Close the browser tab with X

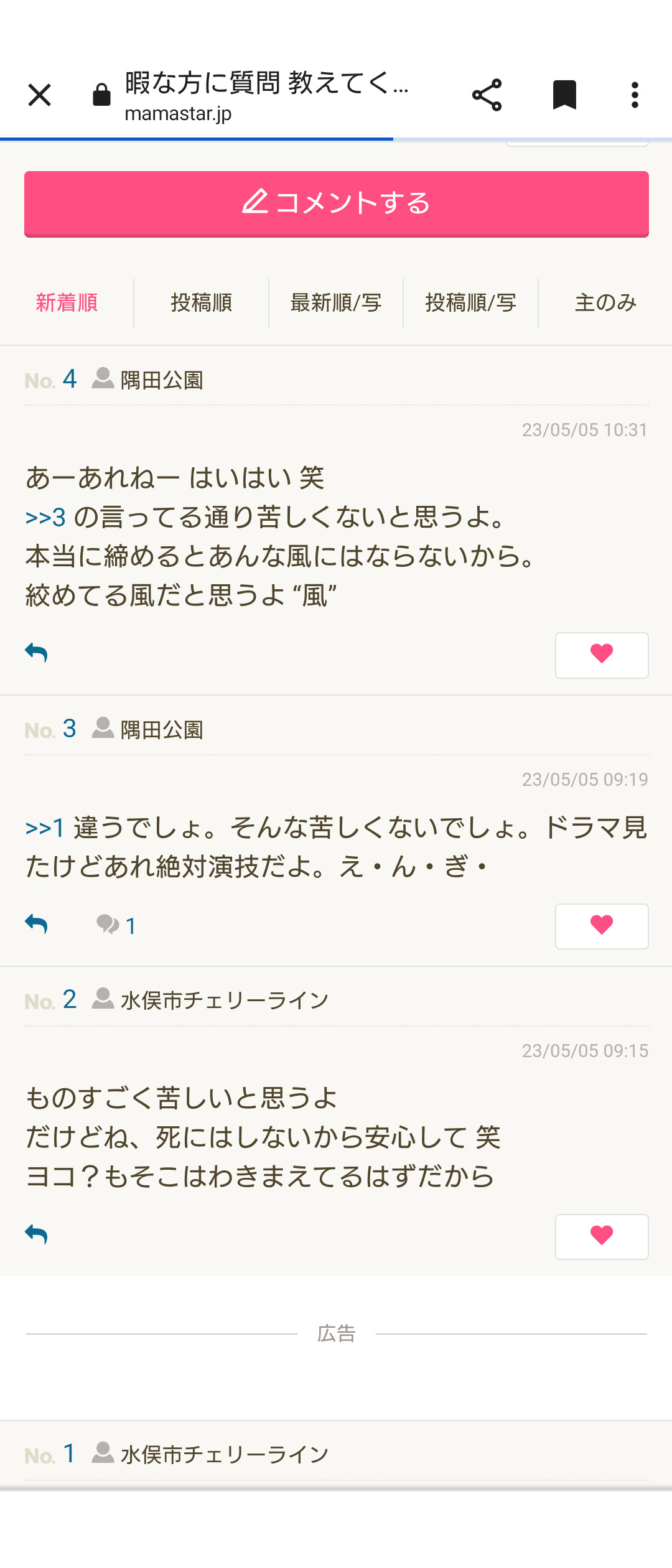click(39, 95)
